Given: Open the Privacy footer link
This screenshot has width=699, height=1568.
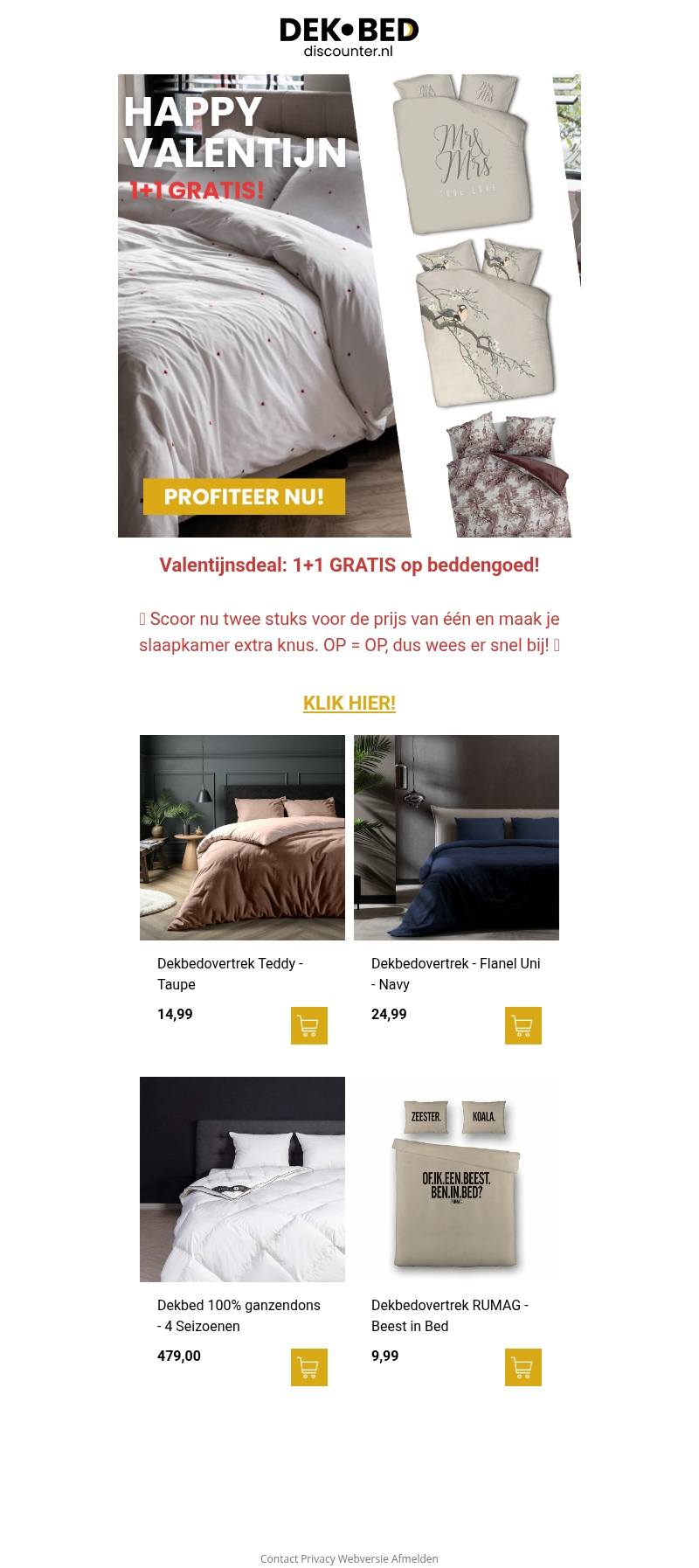Looking at the screenshot, I should (318, 1558).
